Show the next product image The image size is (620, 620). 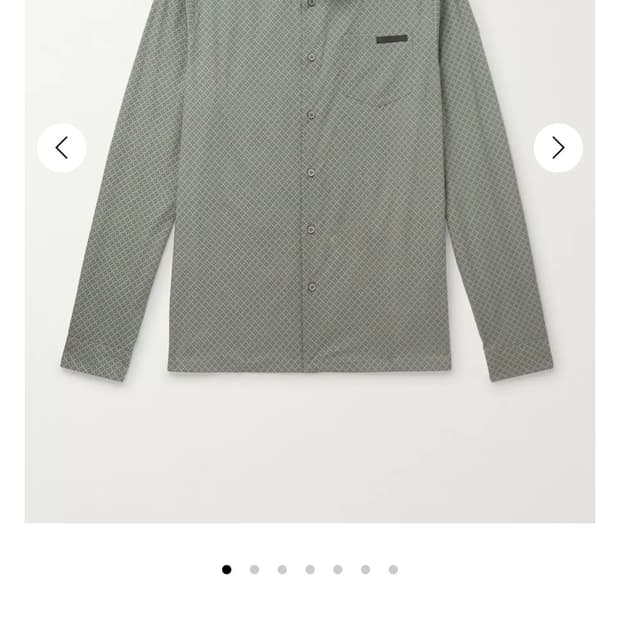[558, 148]
